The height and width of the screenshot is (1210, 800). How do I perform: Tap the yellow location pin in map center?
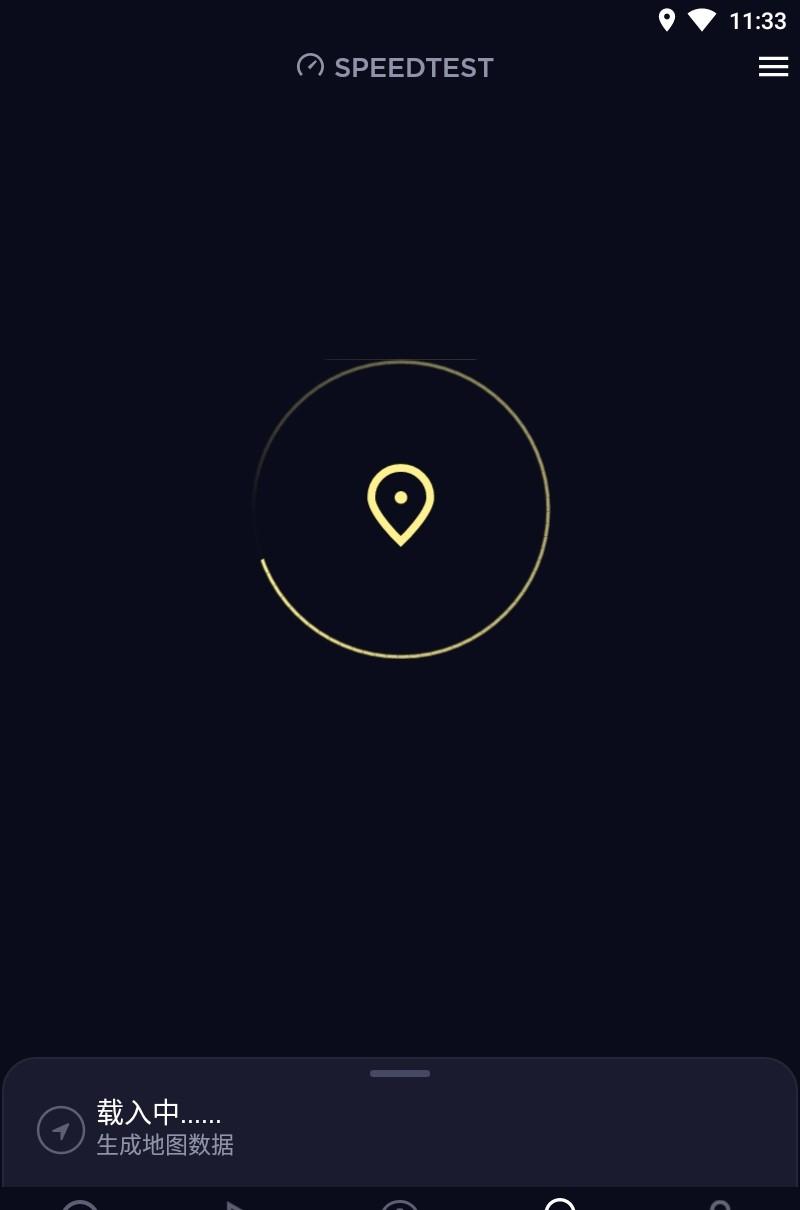pos(401,503)
